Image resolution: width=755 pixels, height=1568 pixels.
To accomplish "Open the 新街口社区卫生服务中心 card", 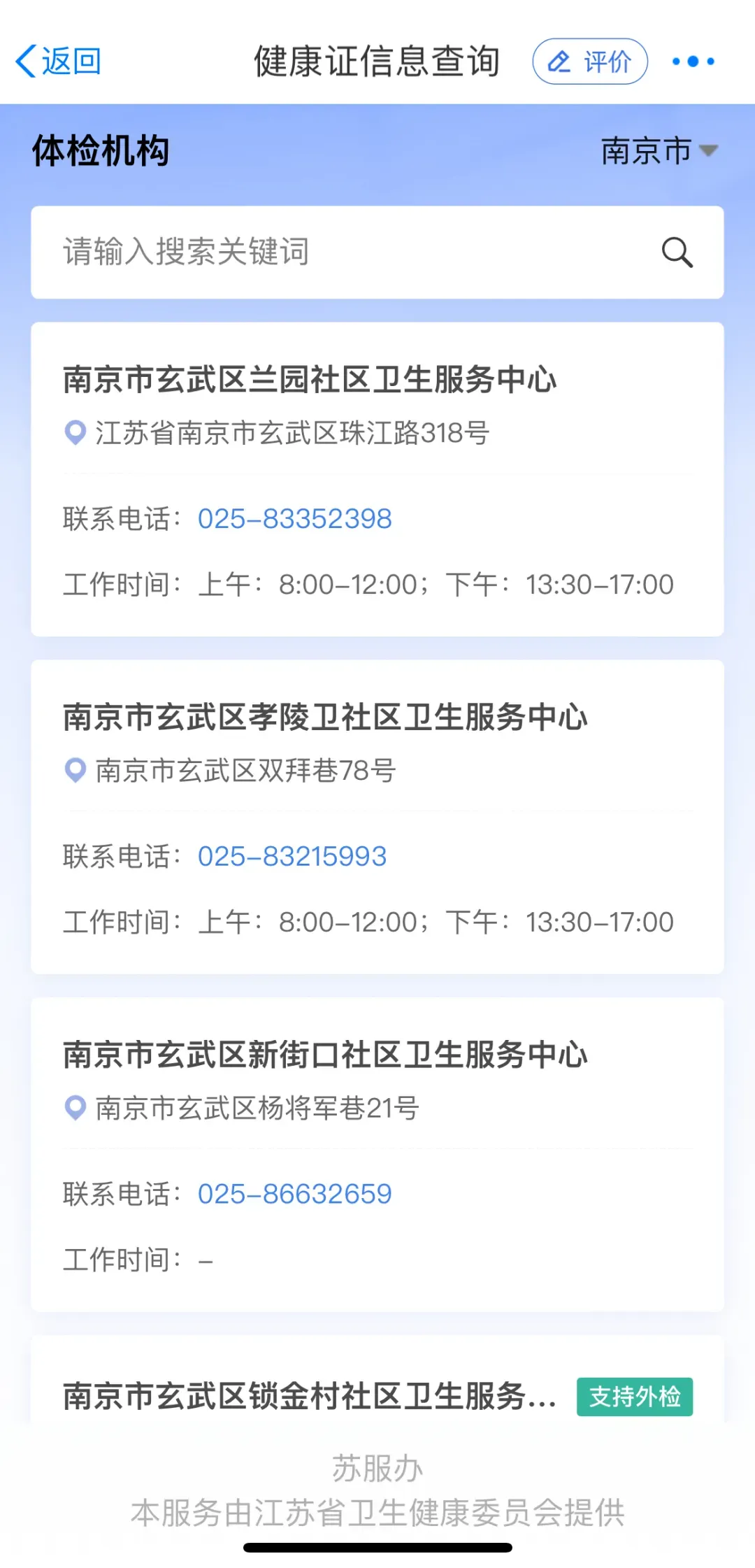I will coord(377,1155).
